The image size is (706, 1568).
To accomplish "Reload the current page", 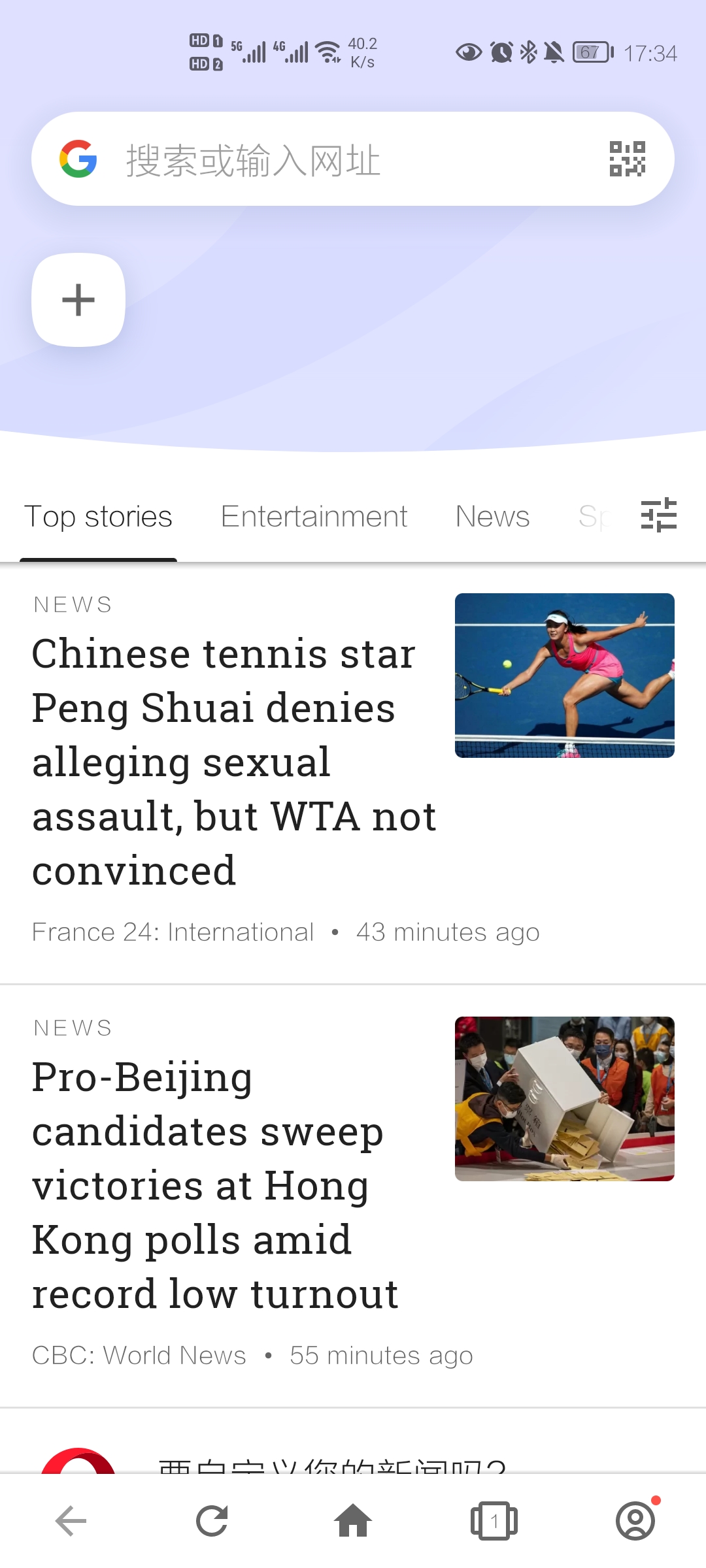I will coord(212,1521).
